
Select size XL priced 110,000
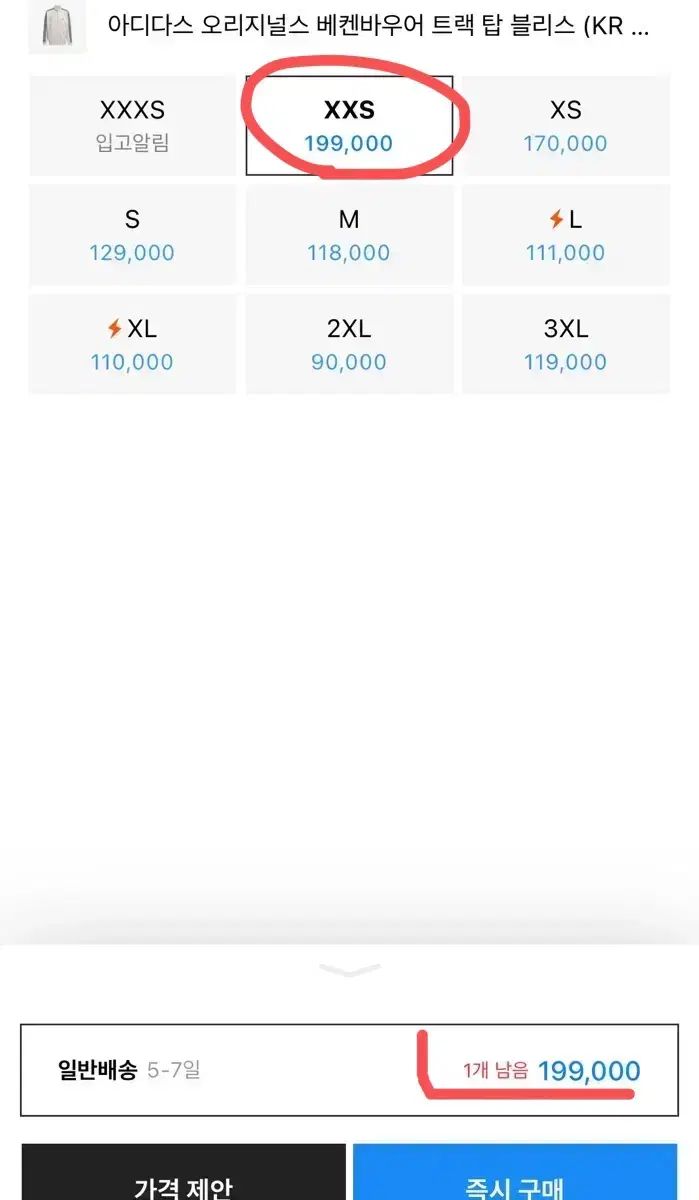[132, 344]
